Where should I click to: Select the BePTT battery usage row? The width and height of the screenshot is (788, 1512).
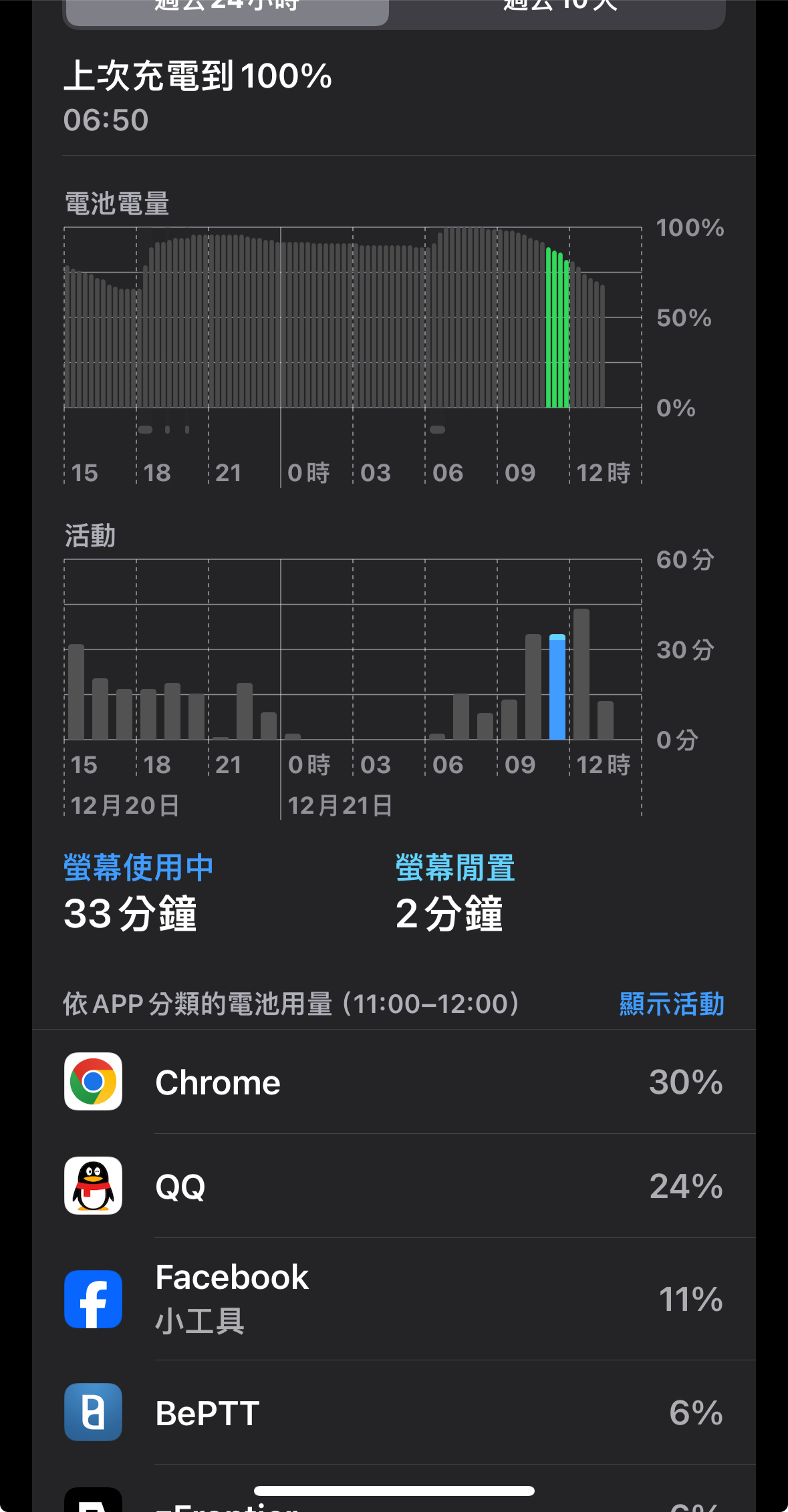(x=394, y=1412)
